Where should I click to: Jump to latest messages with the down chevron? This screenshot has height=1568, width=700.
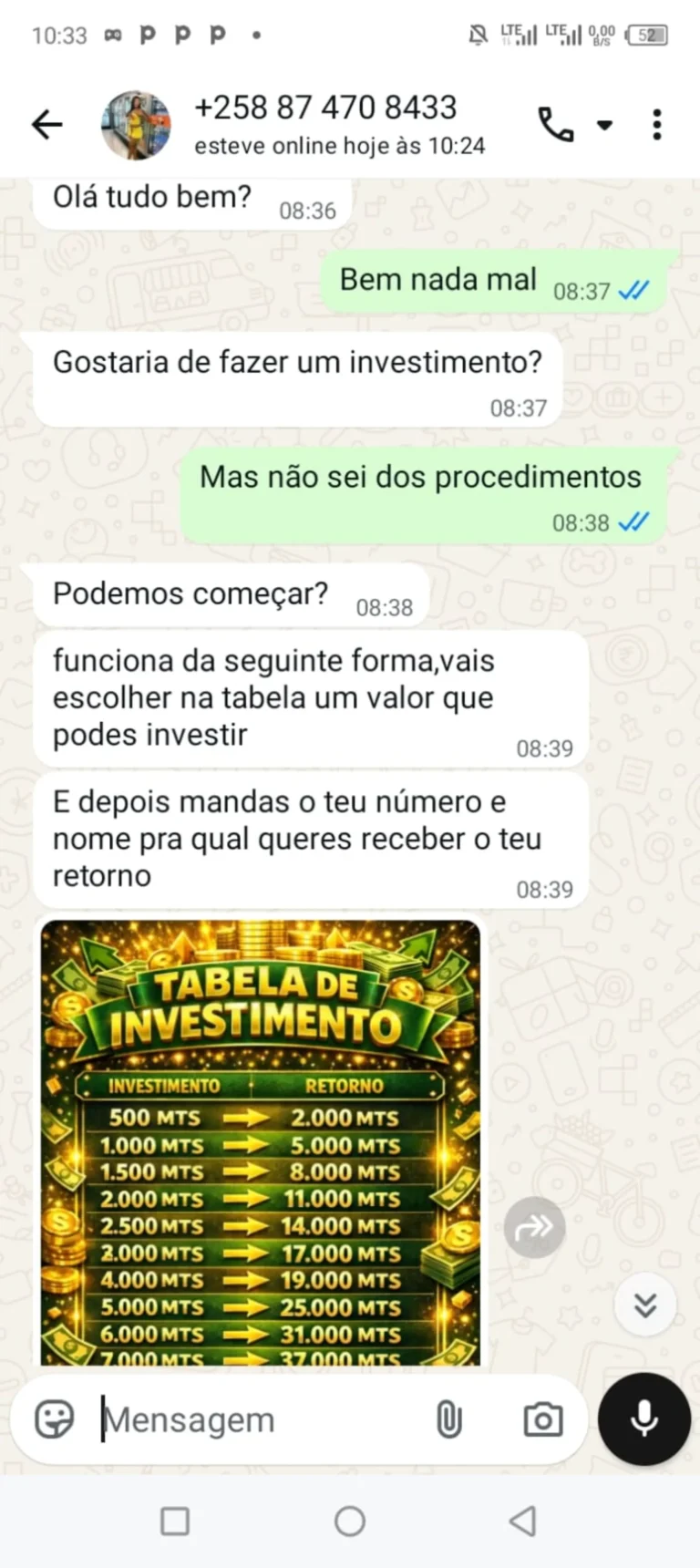(644, 1304)
